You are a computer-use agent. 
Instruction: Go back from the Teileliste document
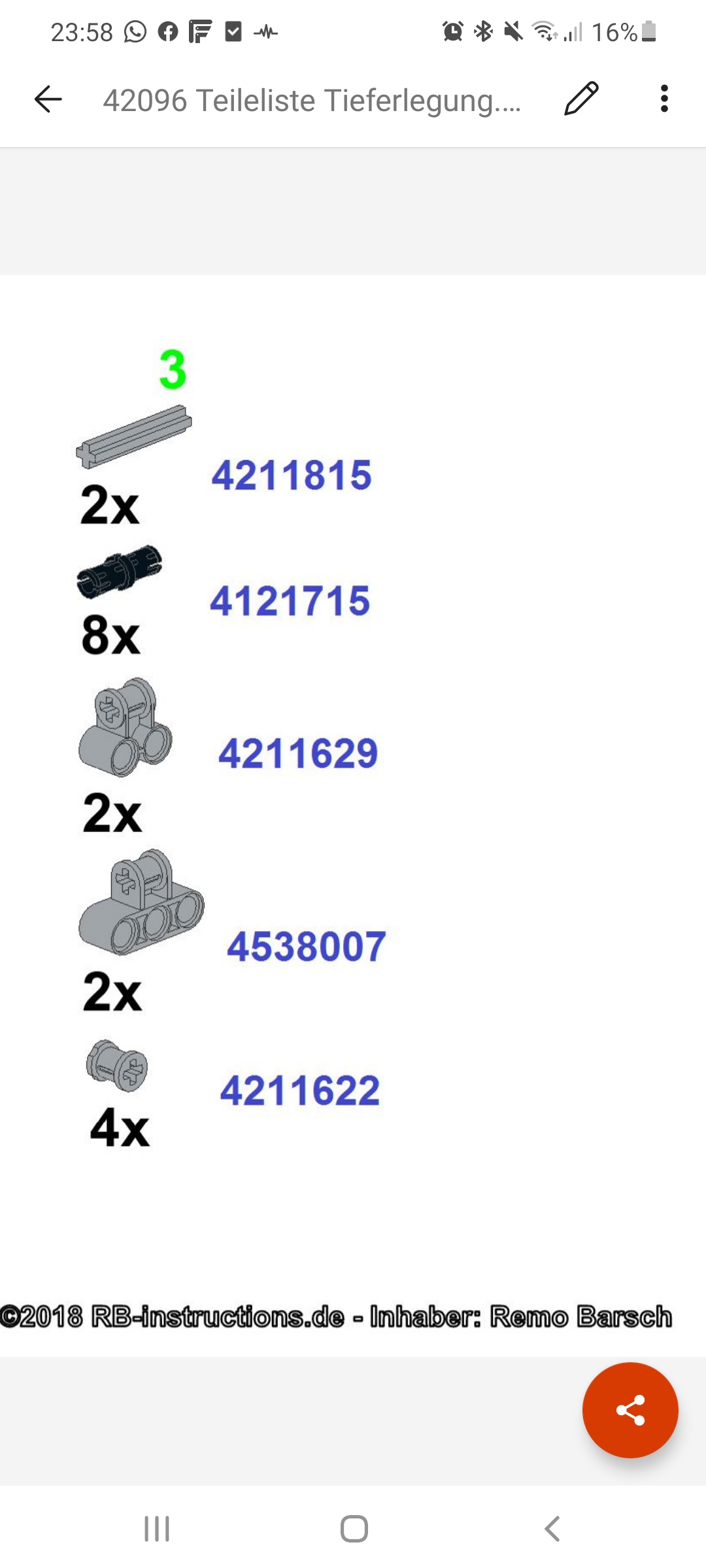click(x=48, y=99)
